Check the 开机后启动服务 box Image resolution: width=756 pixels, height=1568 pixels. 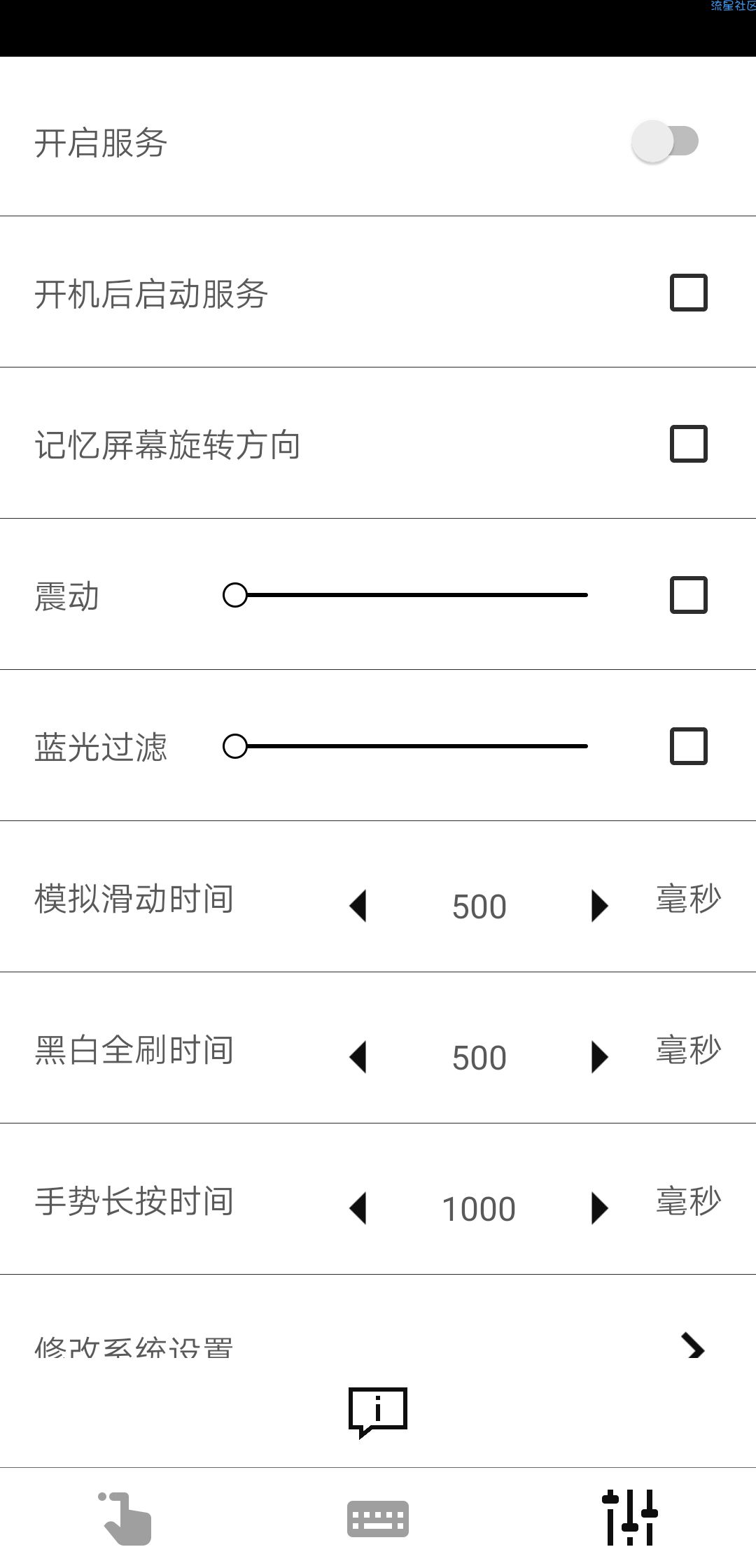pos(688,293)
